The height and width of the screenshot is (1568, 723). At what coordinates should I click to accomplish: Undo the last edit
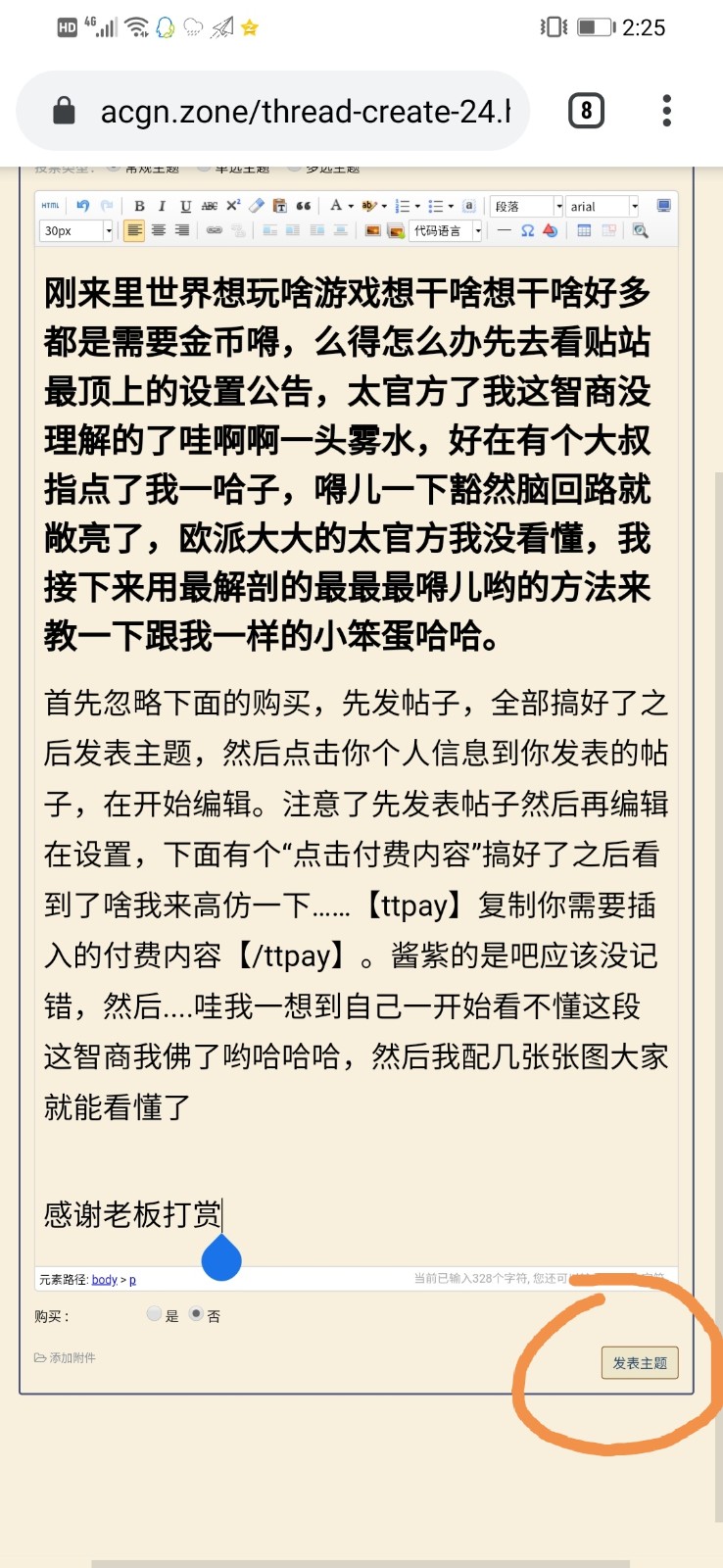(83, 206)
